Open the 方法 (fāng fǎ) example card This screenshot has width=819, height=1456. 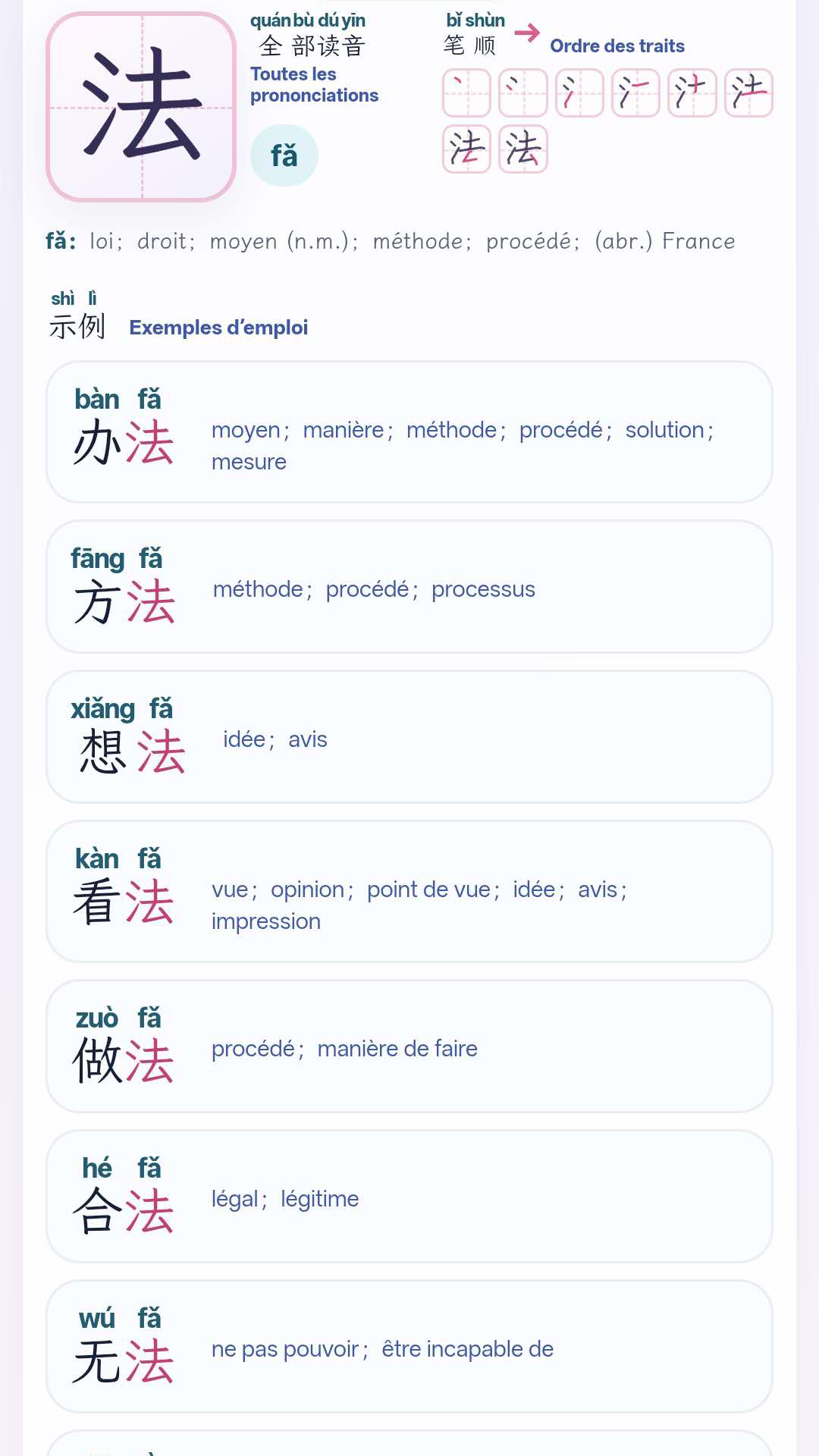409,587
